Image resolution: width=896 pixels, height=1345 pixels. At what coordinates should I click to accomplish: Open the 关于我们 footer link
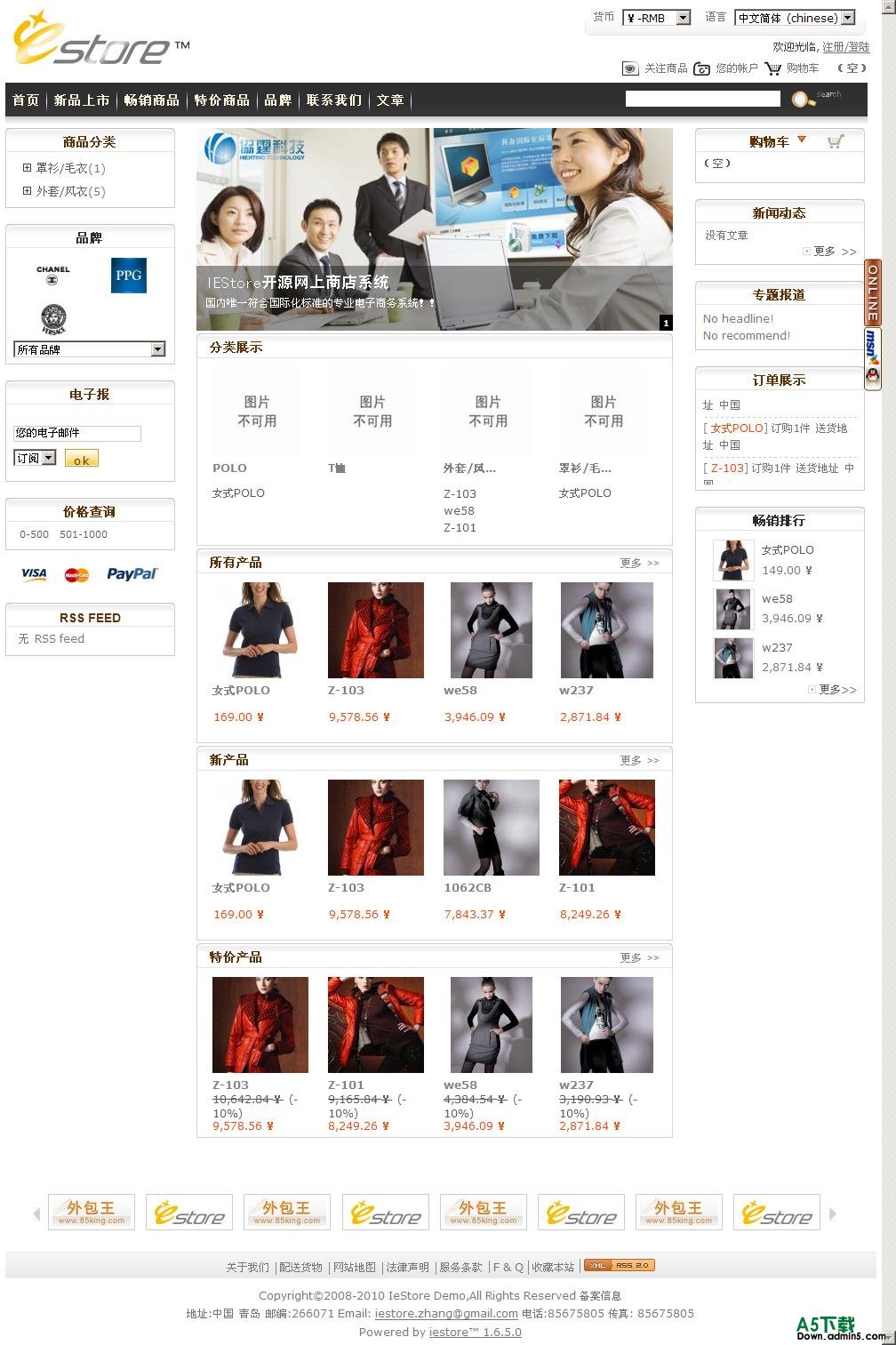pos(247,1267)
